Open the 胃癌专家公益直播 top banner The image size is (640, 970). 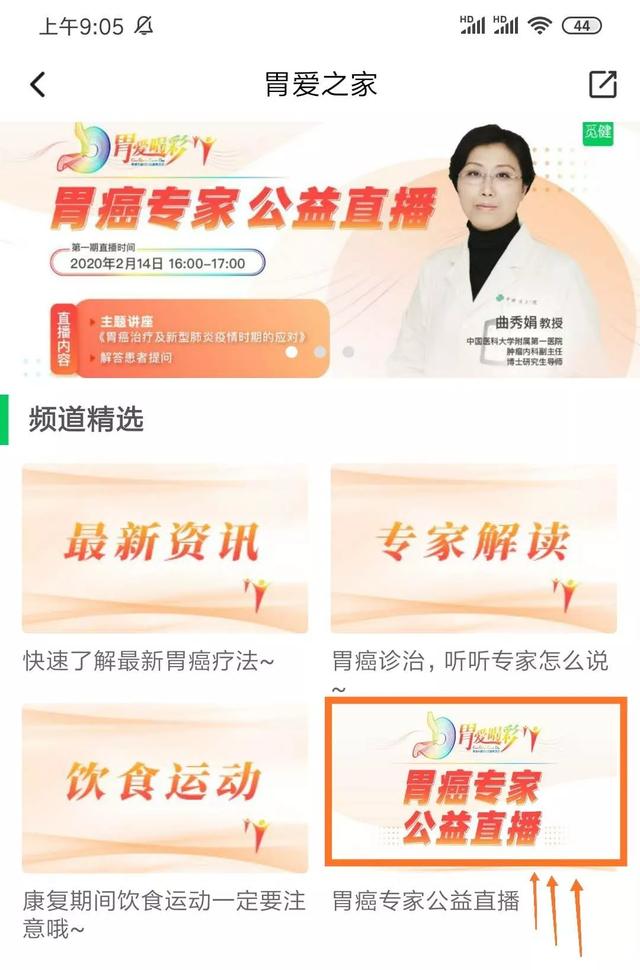pyautogui.click(x=320, y=250)
